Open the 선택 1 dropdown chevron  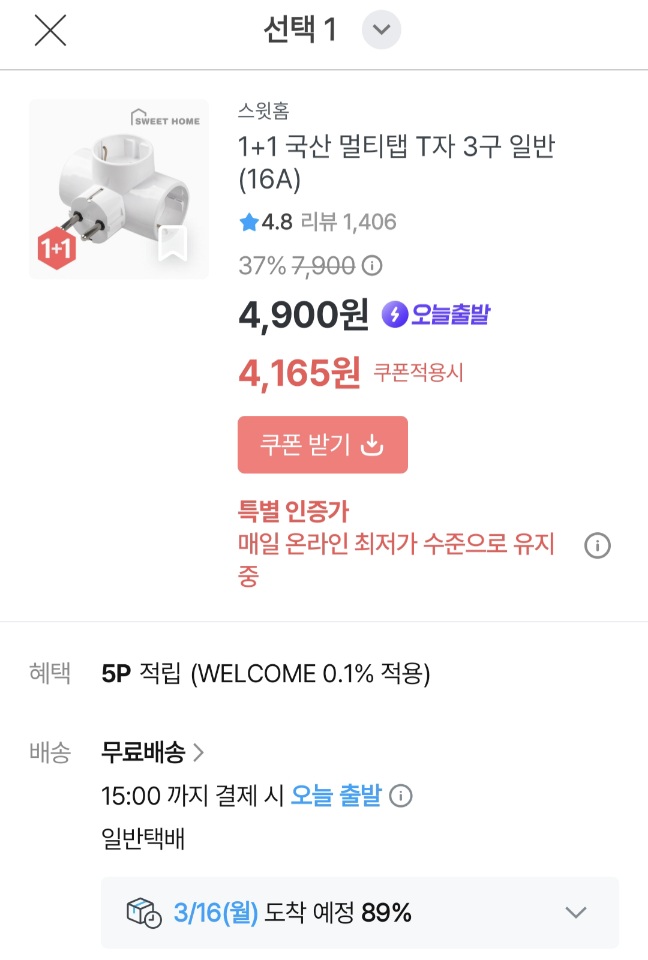click(381, 30)
